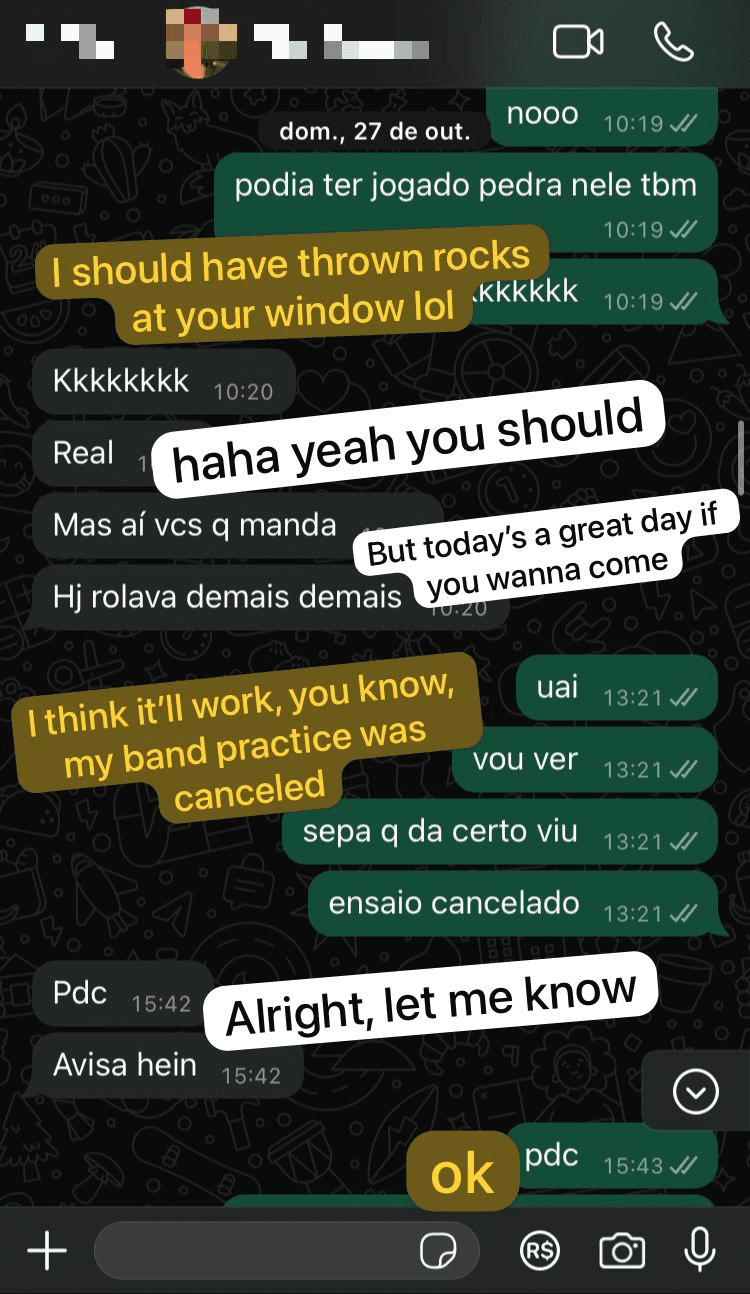Open the camera to send a photo
Image resolution: width=750 pixels, height=1294 pixels.
[x=621, y=1250]
